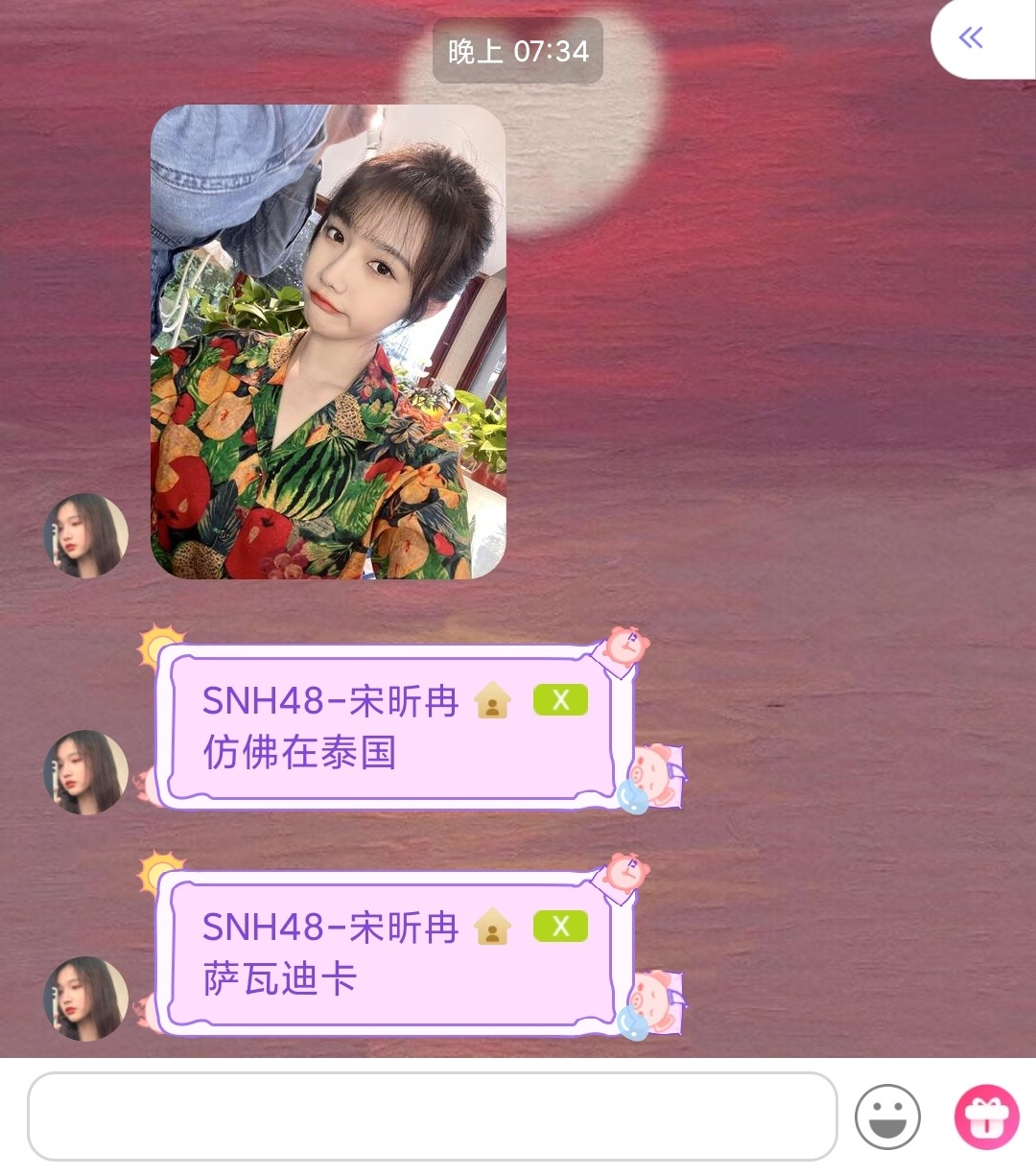1036x1175 pixels.
Task: Focus the message input field
Action: pyautogui.click(x=432, y=1116)
